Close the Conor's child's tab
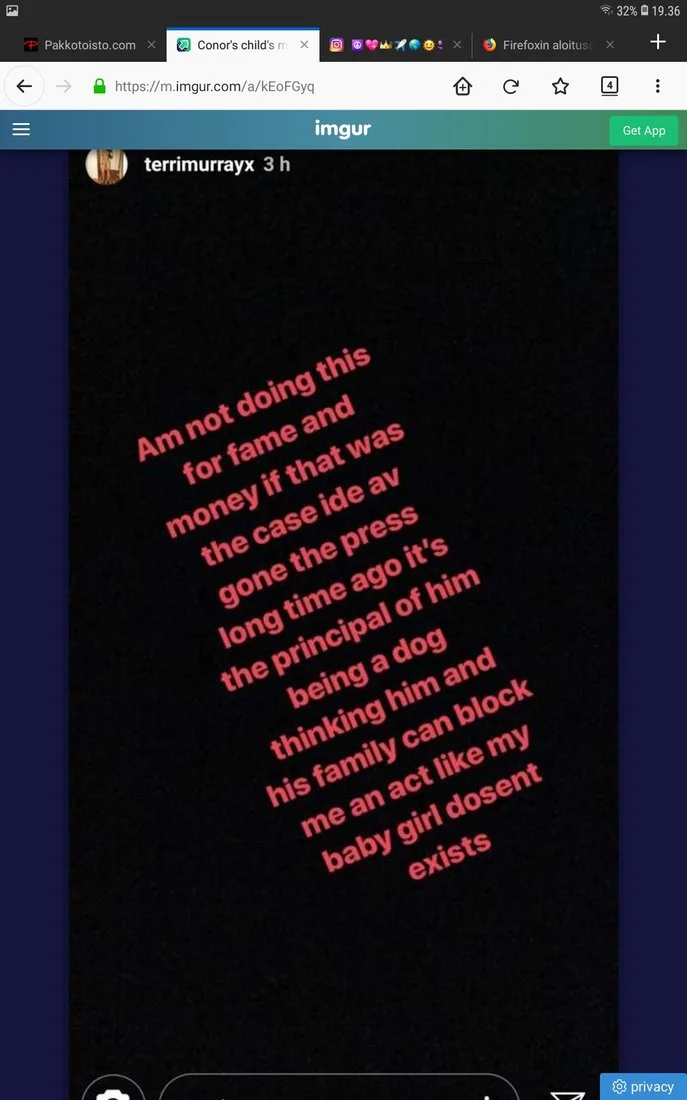Screen dimensions: 687x1100 click(304, 45)
